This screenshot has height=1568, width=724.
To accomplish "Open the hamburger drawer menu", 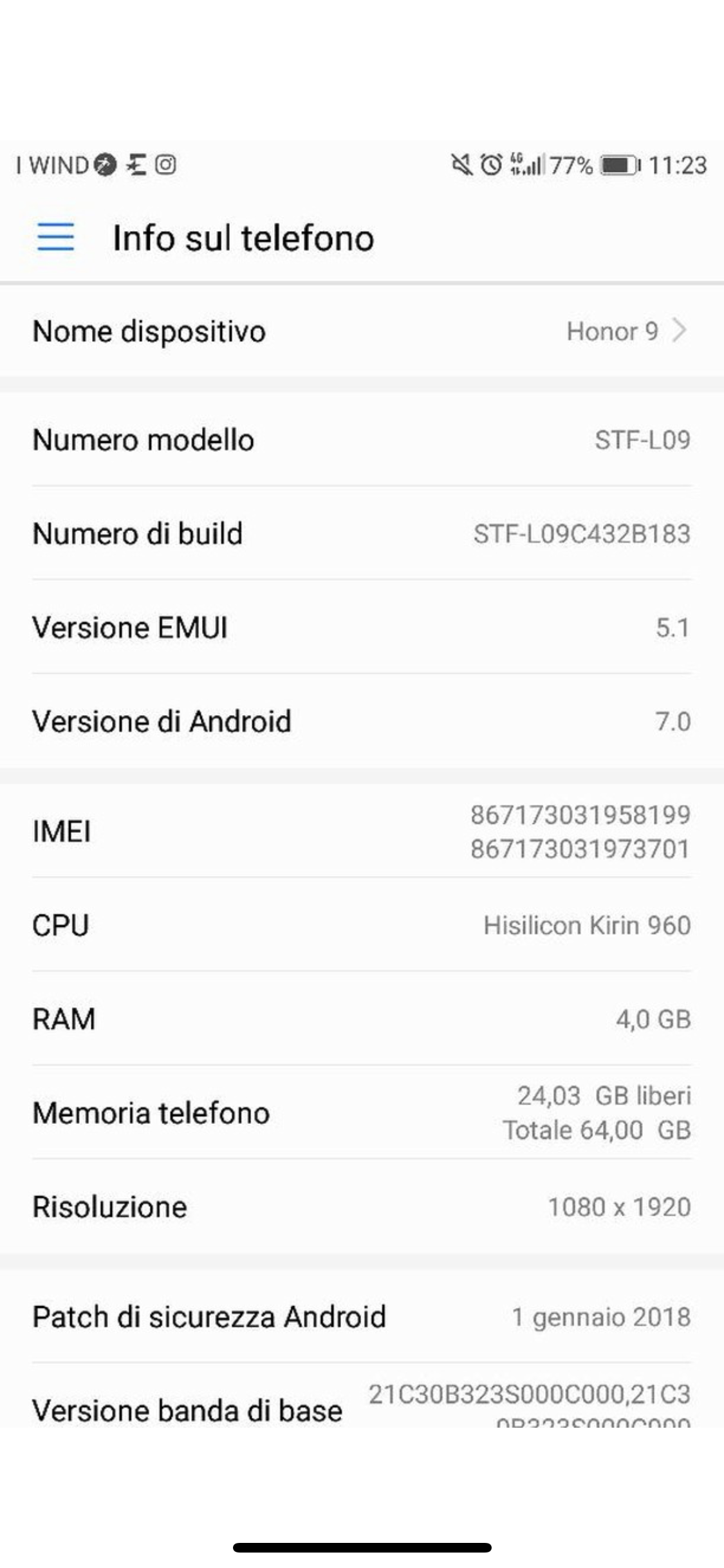I will (55, 237).
